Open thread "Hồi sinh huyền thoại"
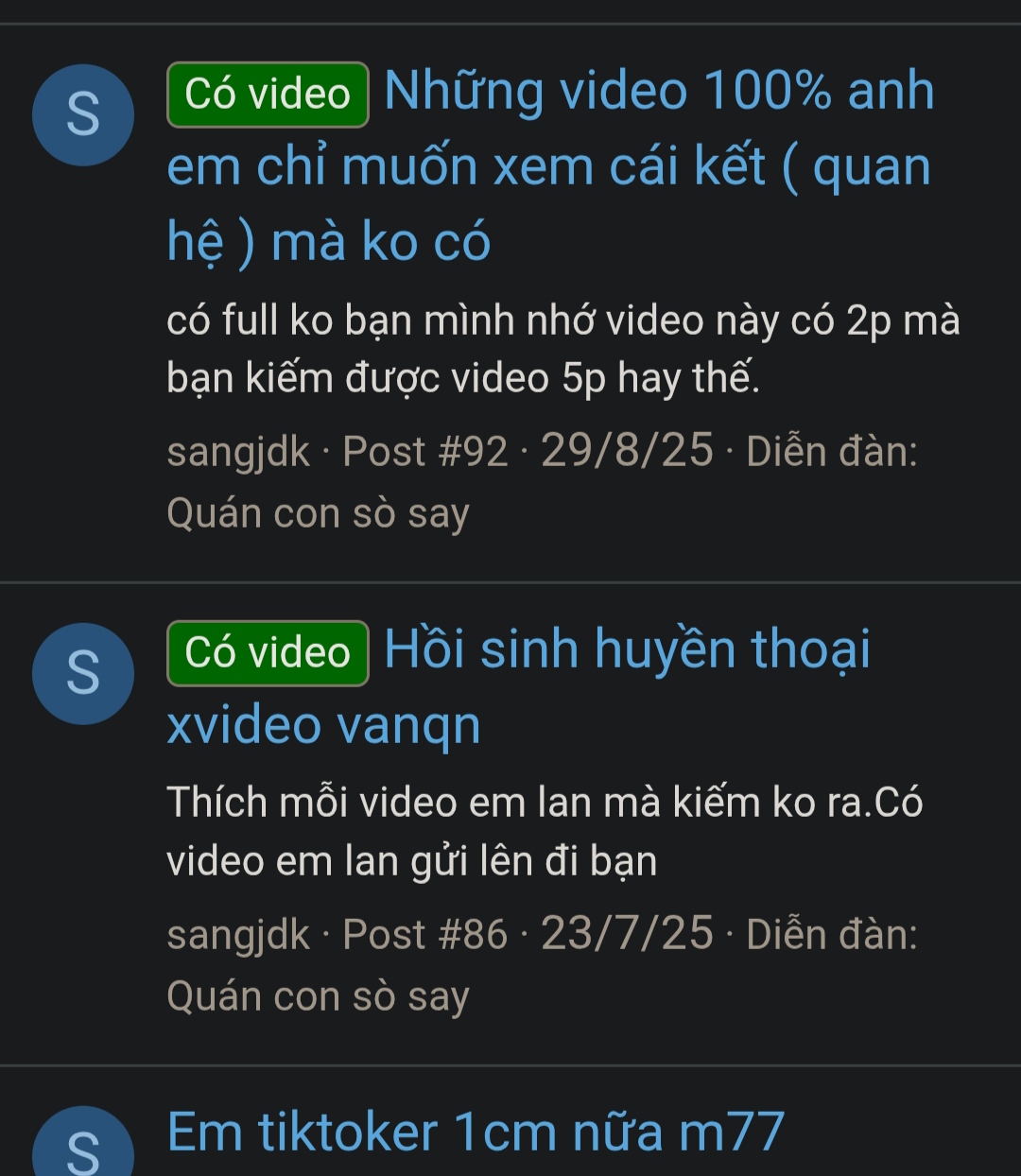Screen dimensions: 1021x1176 pyautogui.click(x=626, y=650)
